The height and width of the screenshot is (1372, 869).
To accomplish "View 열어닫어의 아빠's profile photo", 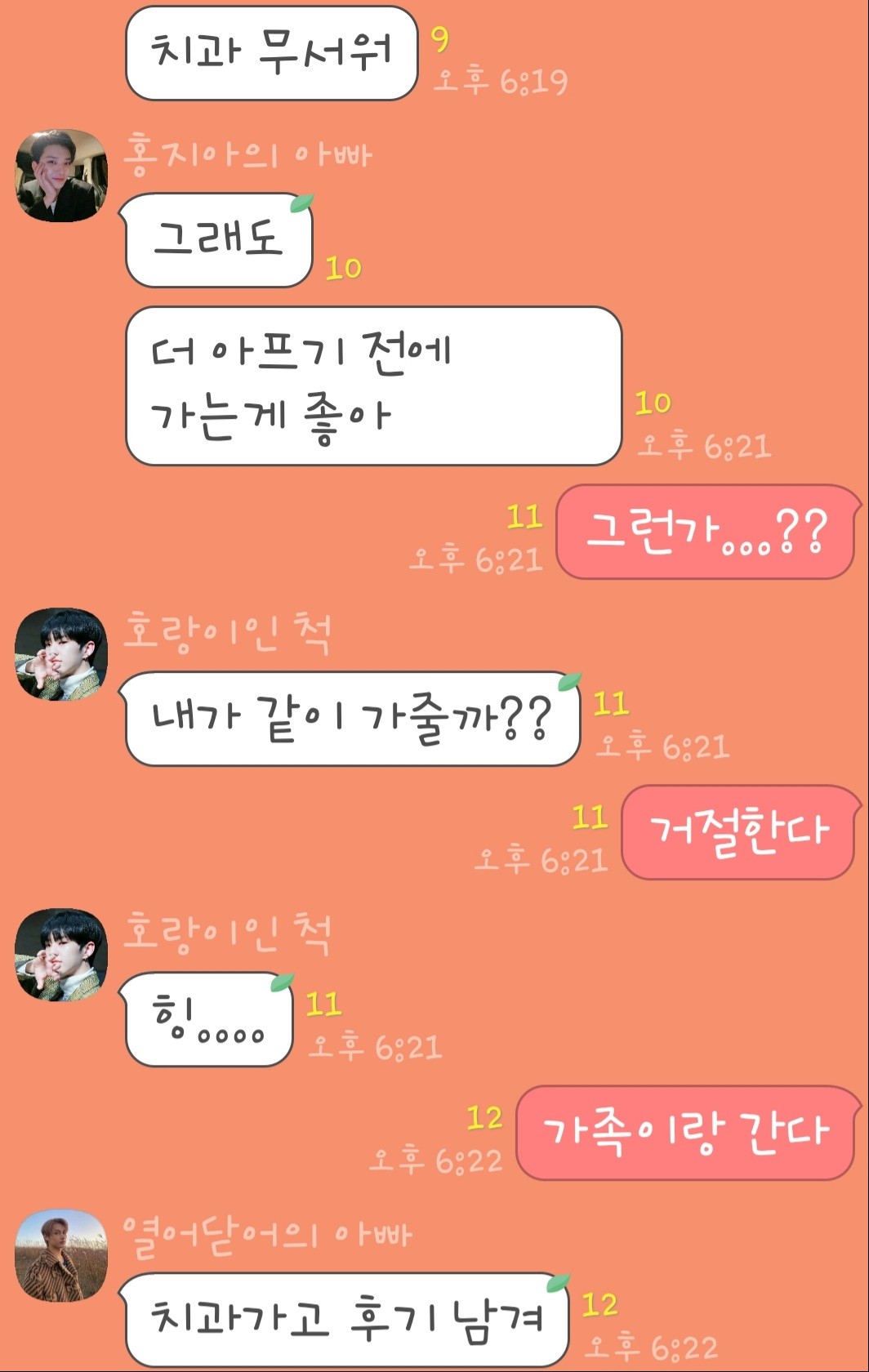I will (x=61, y=1256).
